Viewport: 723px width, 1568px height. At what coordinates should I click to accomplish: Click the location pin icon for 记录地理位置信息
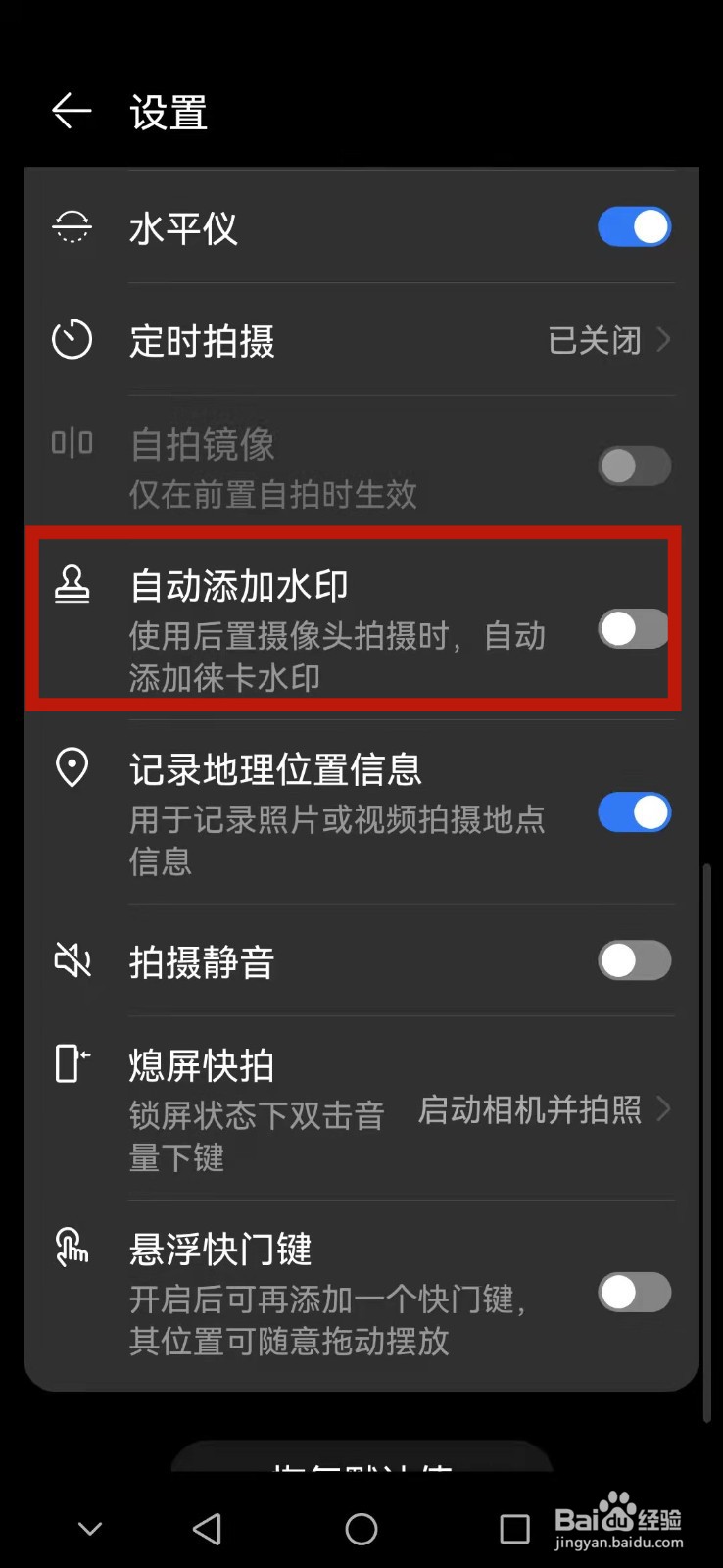(x=72, y=769)
